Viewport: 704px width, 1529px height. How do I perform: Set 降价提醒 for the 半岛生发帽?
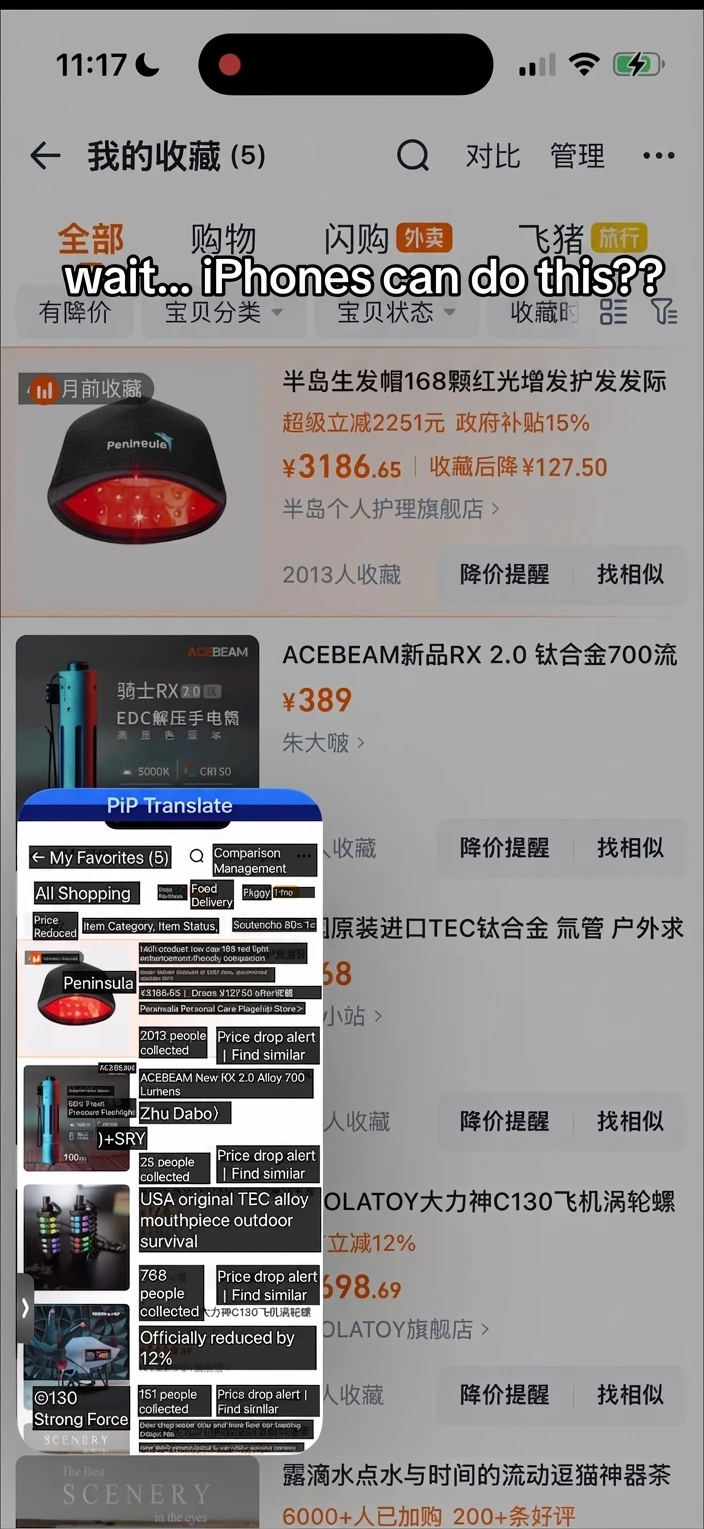point(504,574)
